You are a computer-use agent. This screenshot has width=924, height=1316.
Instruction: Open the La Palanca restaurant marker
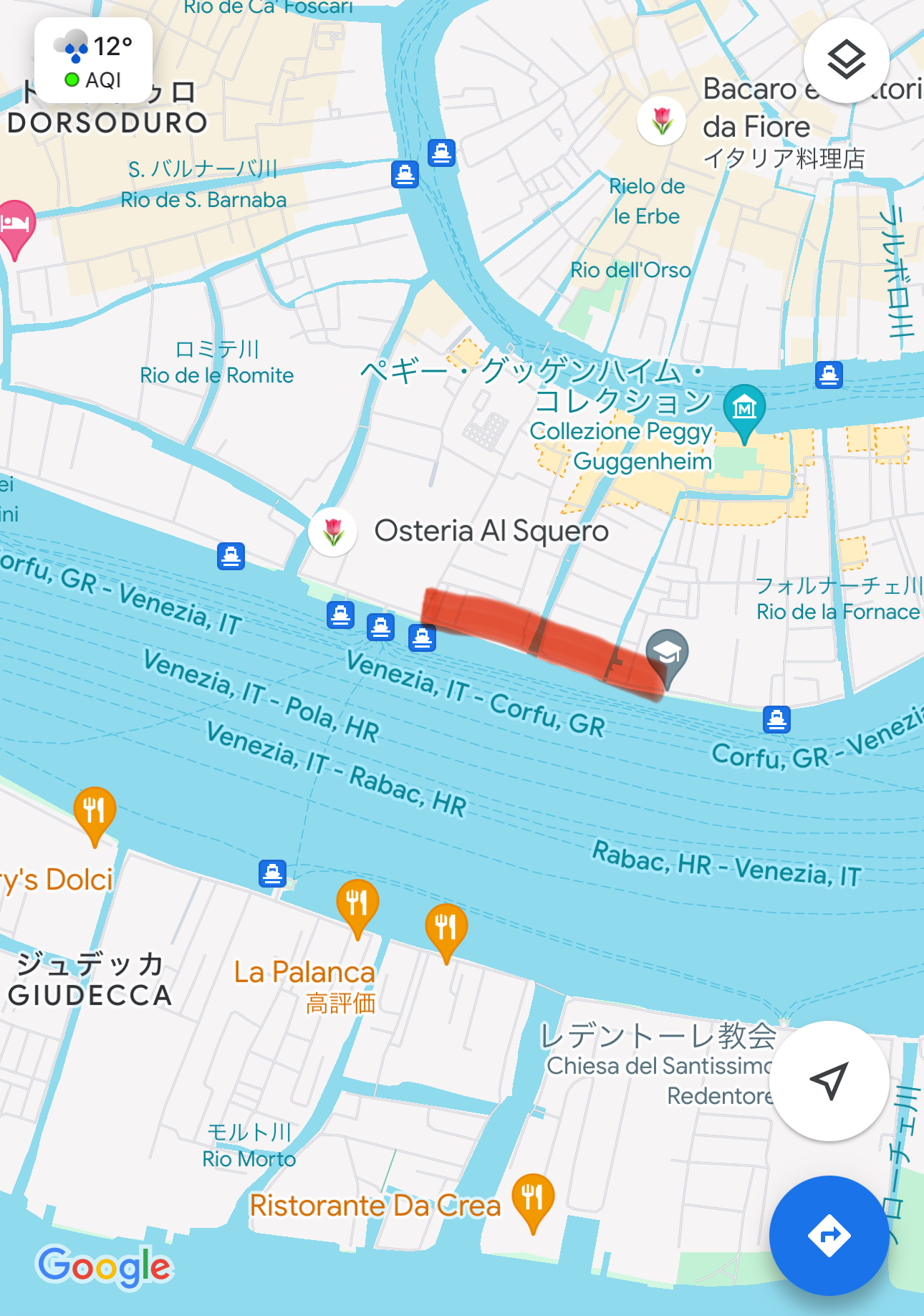click(x=357, y=904)
